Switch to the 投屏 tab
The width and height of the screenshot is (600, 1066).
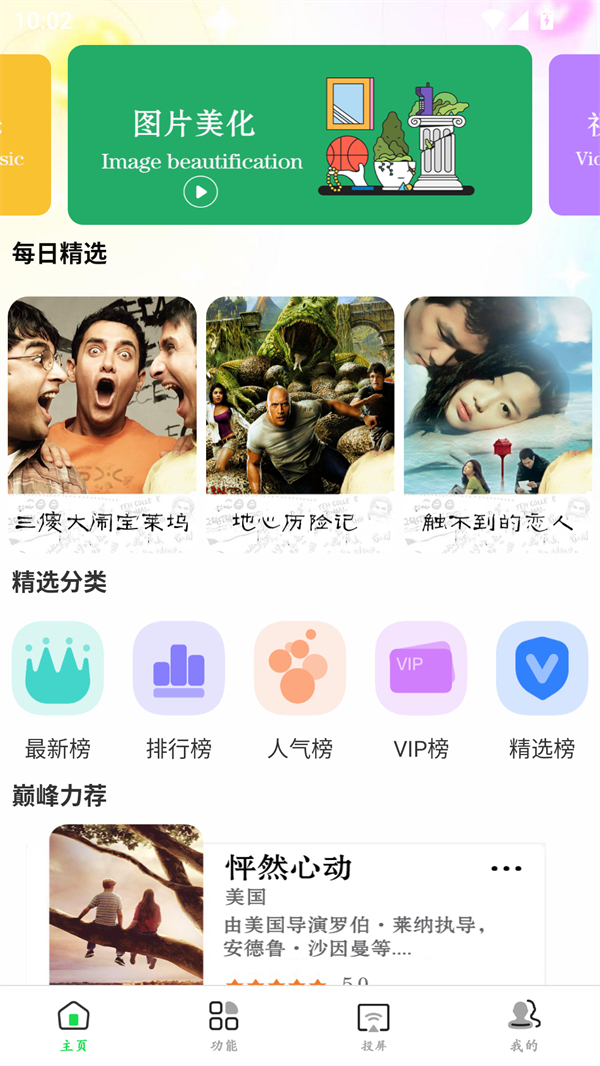374,1025
